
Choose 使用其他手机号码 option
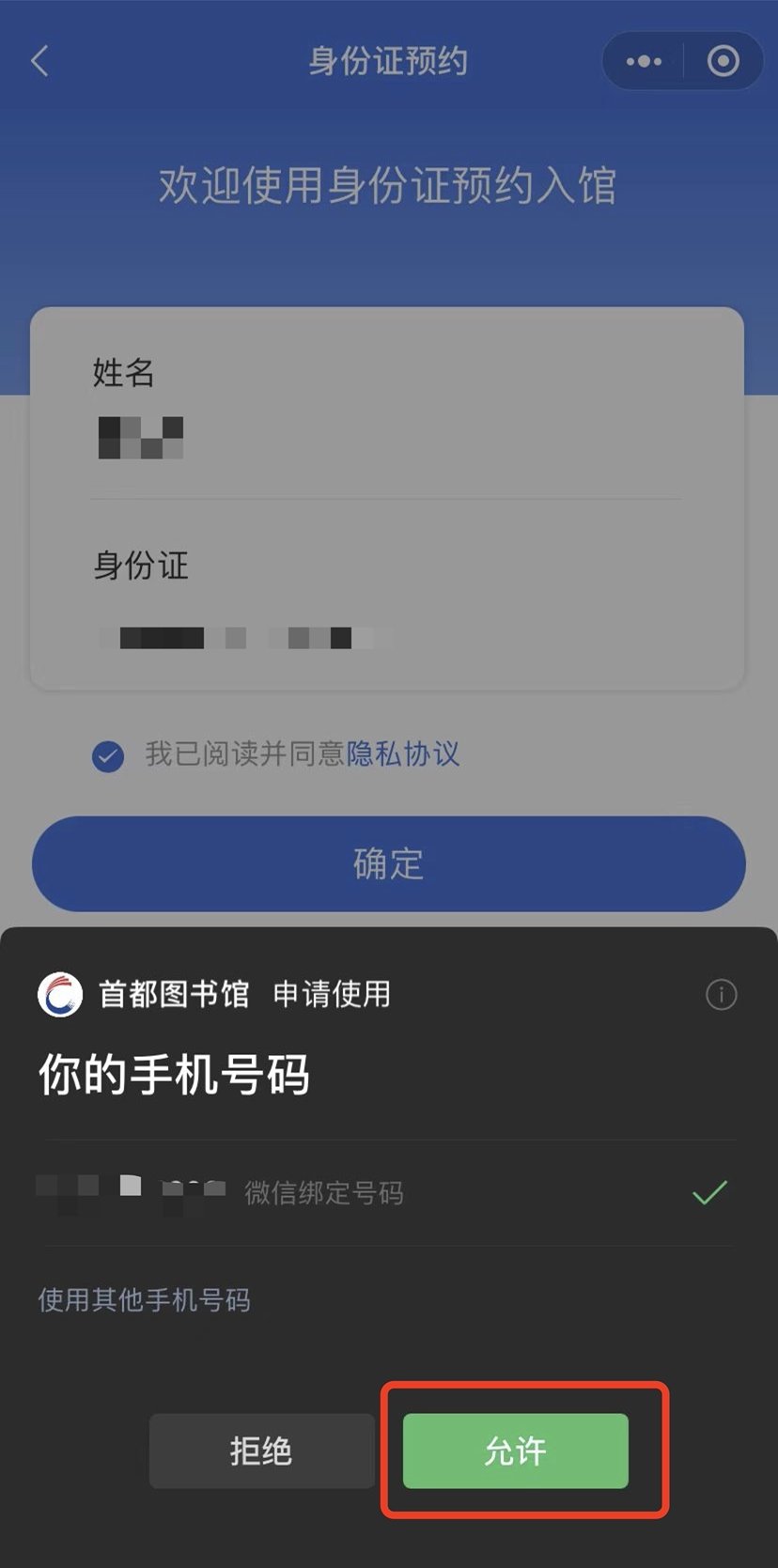144,1300
